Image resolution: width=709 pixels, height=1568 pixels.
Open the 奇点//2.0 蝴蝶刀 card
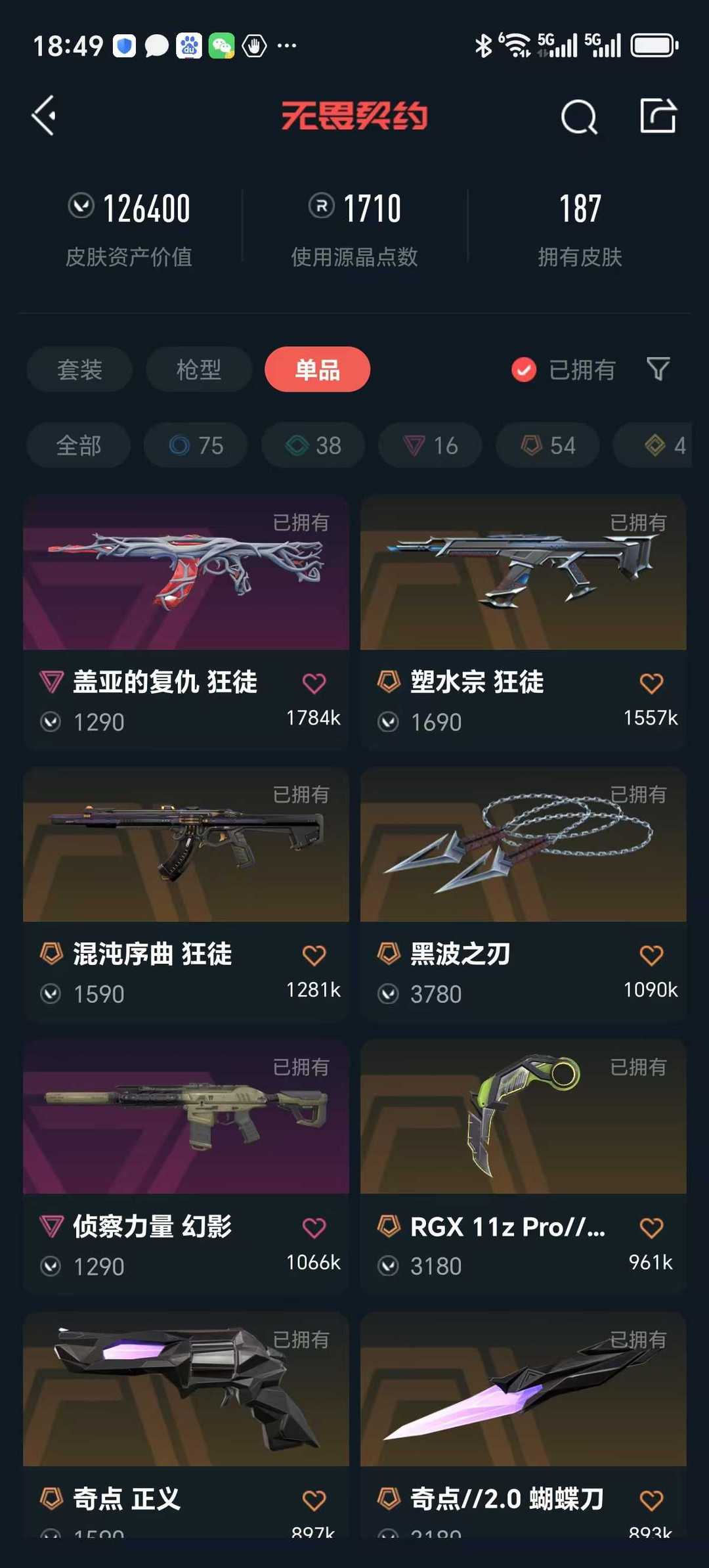[x=523, y=1425]
